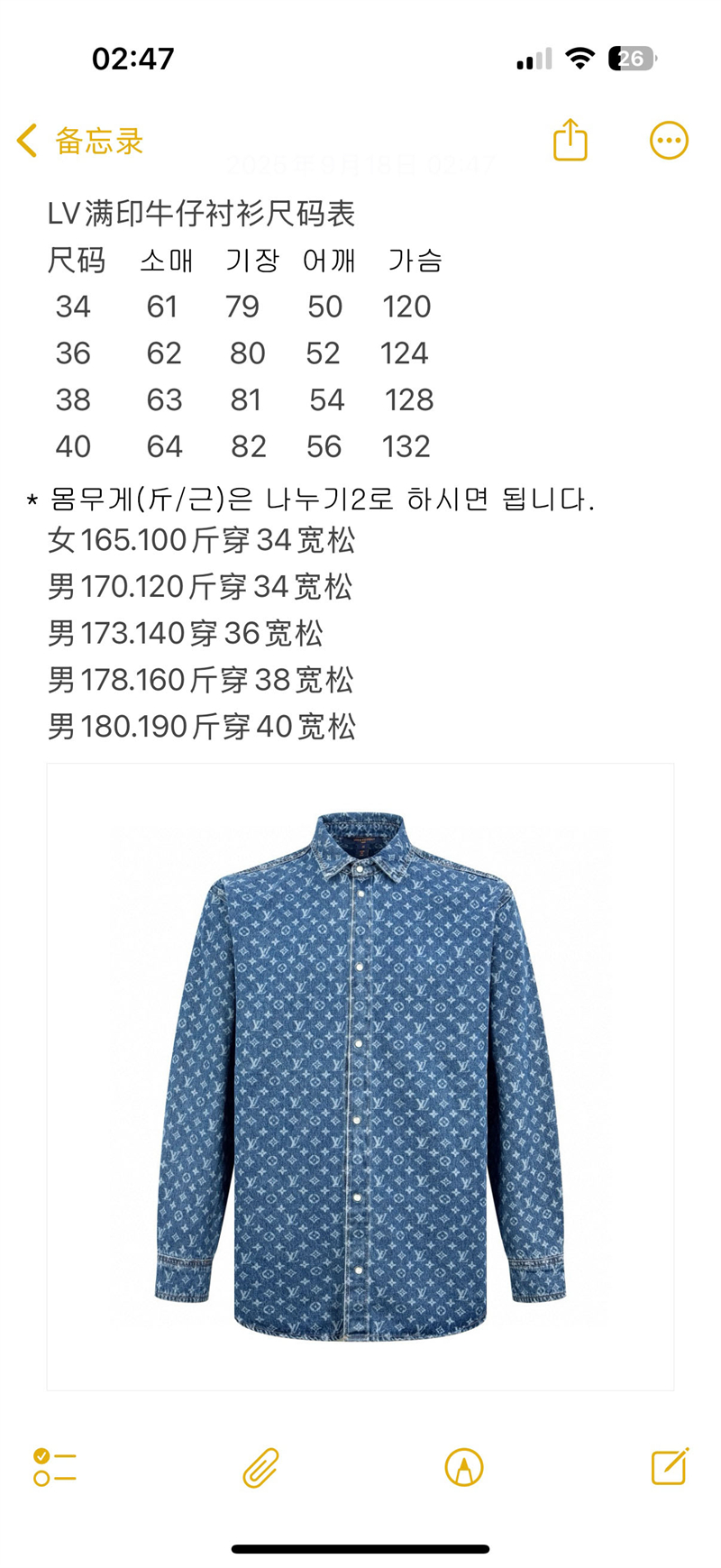Add a checklist to the note
The image size is (721, 1568).
[55, 1467]
